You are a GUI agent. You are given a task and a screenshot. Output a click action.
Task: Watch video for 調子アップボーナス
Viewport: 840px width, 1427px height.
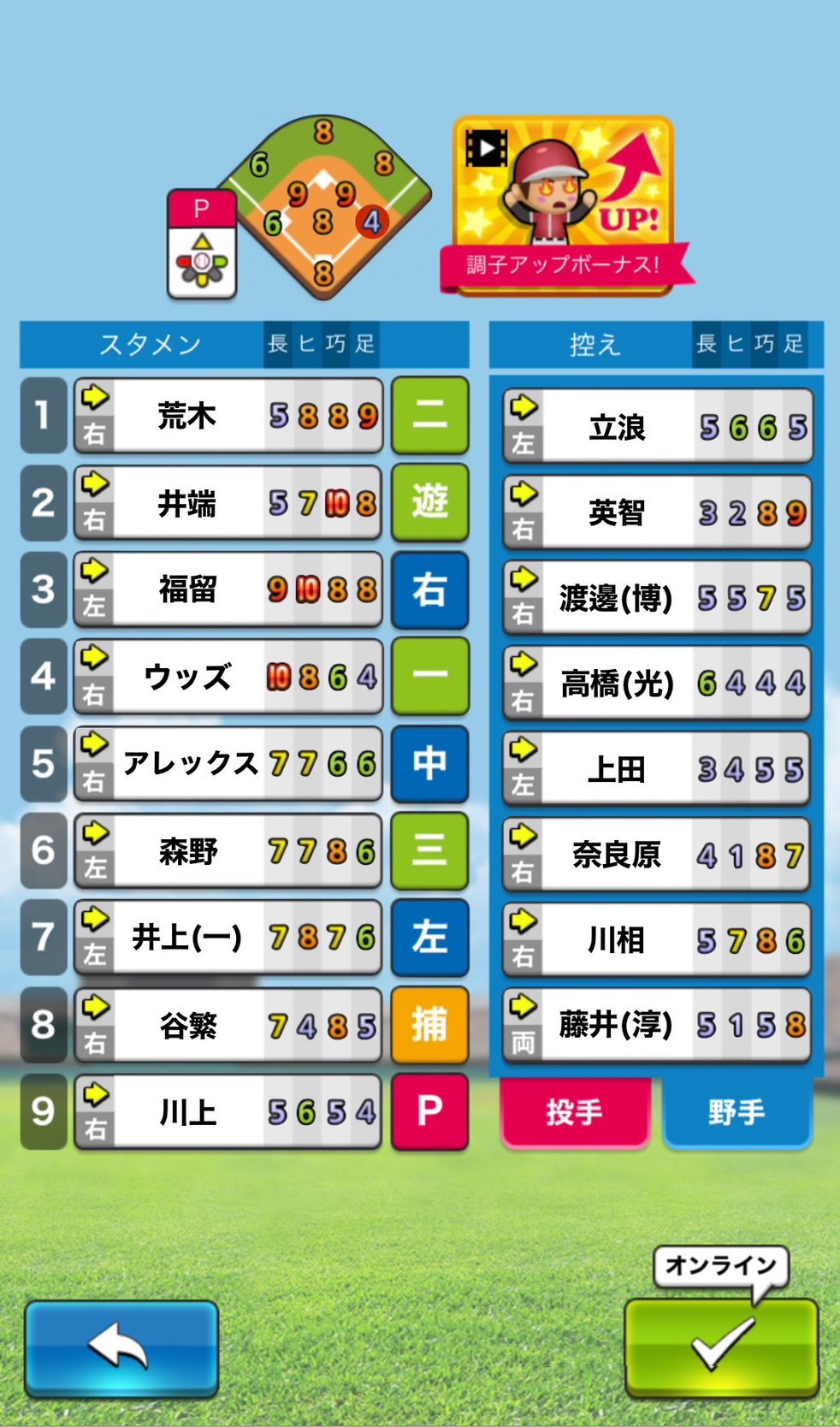point(563,207)
